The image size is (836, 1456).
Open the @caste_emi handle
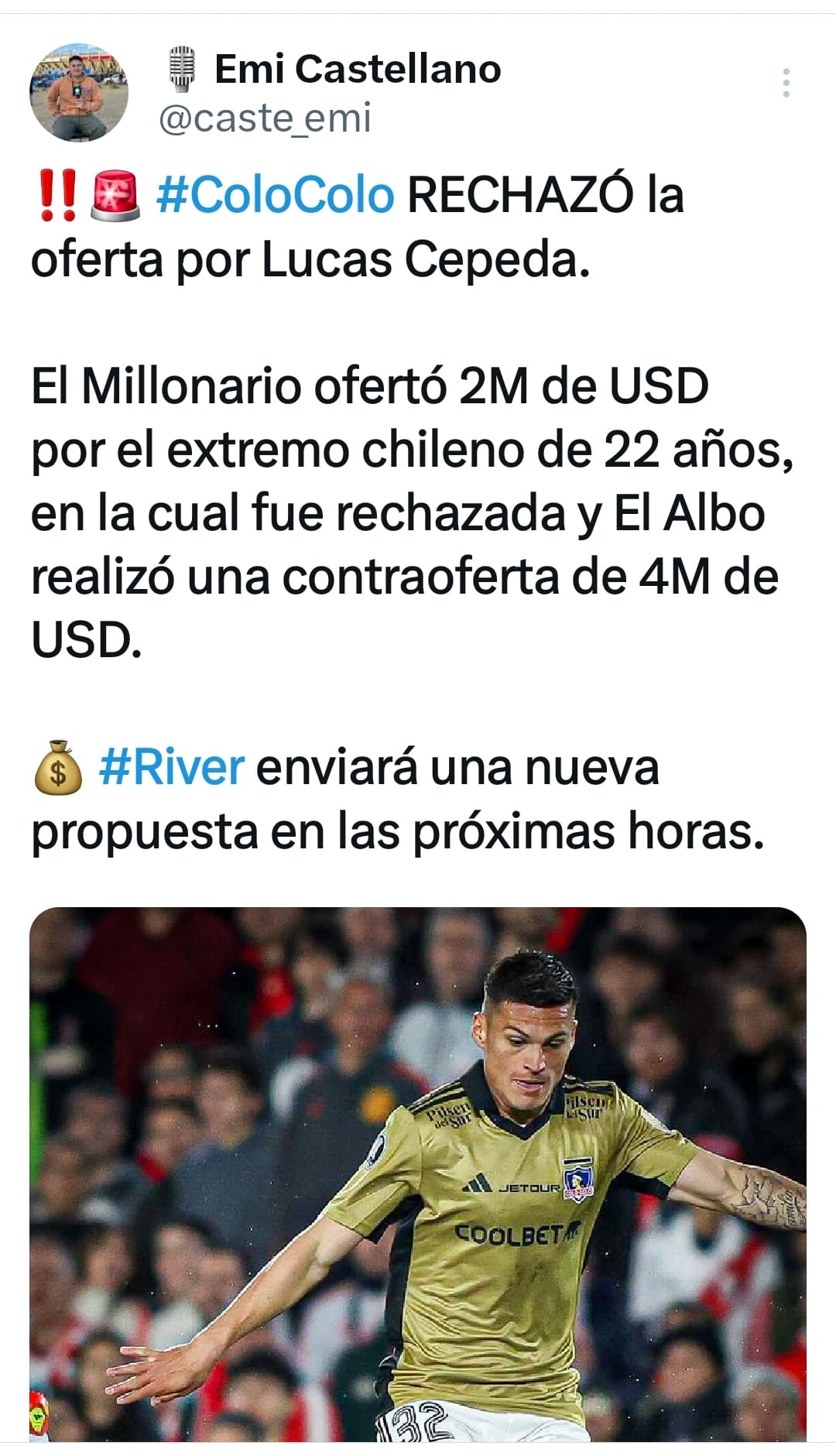(x=265, y=118)
